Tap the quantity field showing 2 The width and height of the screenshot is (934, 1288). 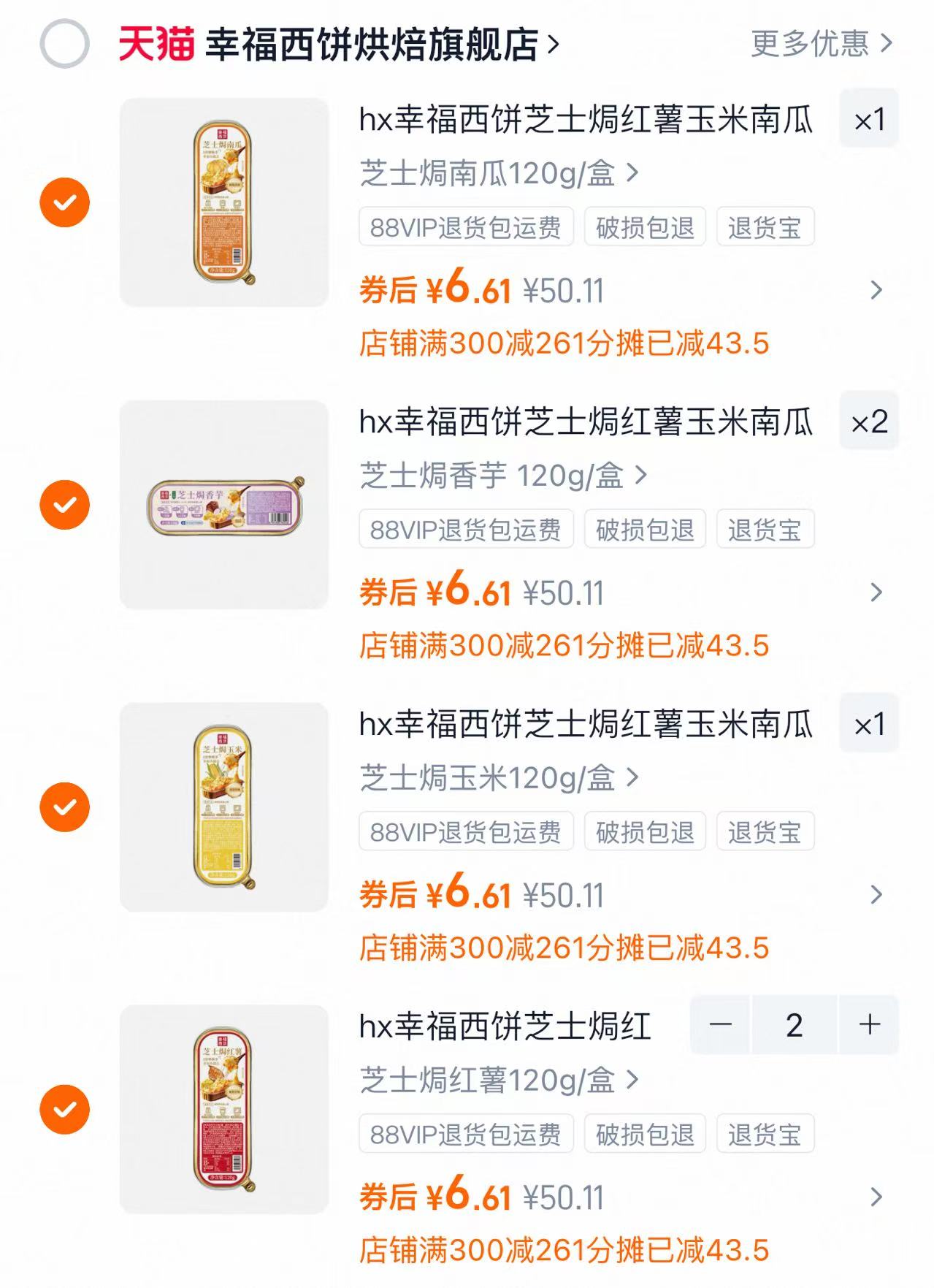[791, 1024]
